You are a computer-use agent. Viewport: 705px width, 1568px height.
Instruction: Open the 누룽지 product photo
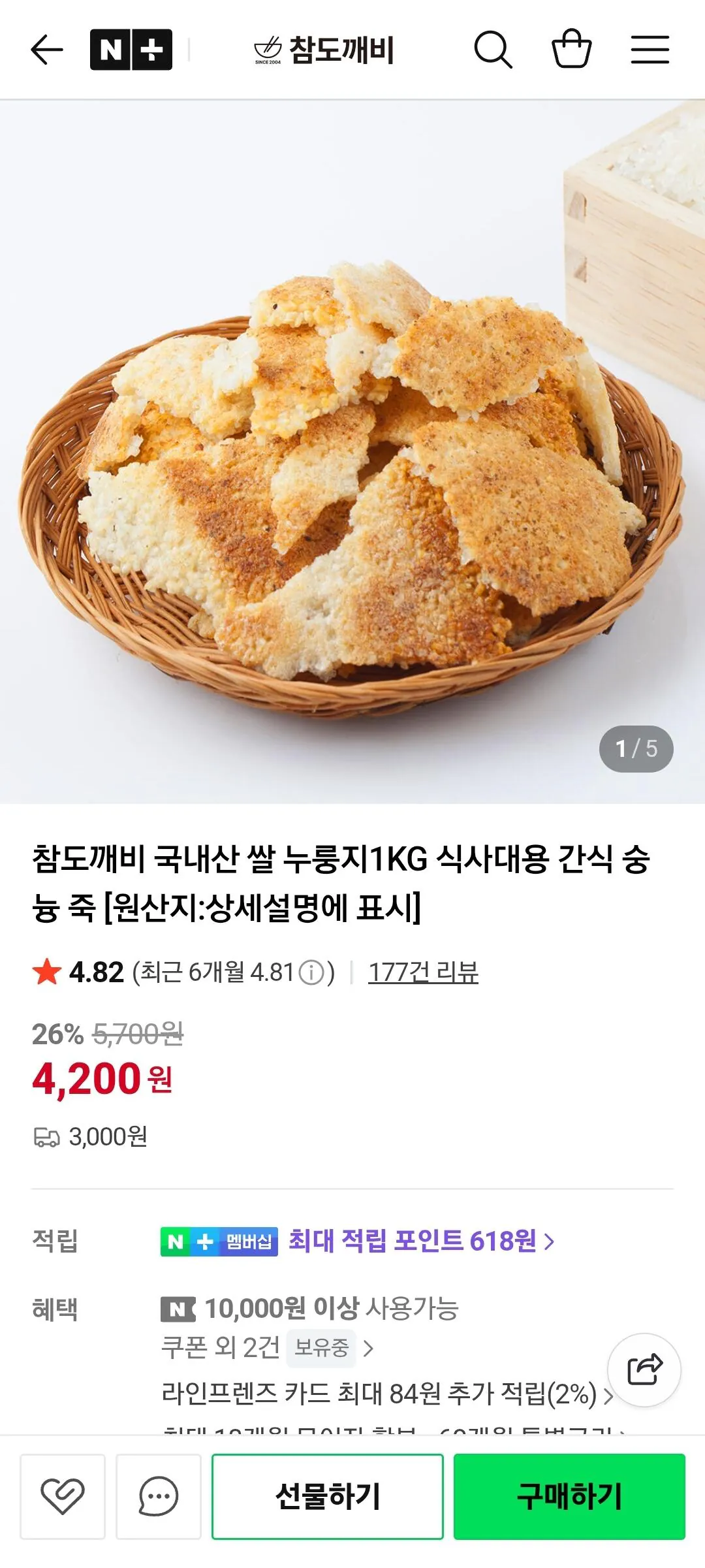[352, 451]
